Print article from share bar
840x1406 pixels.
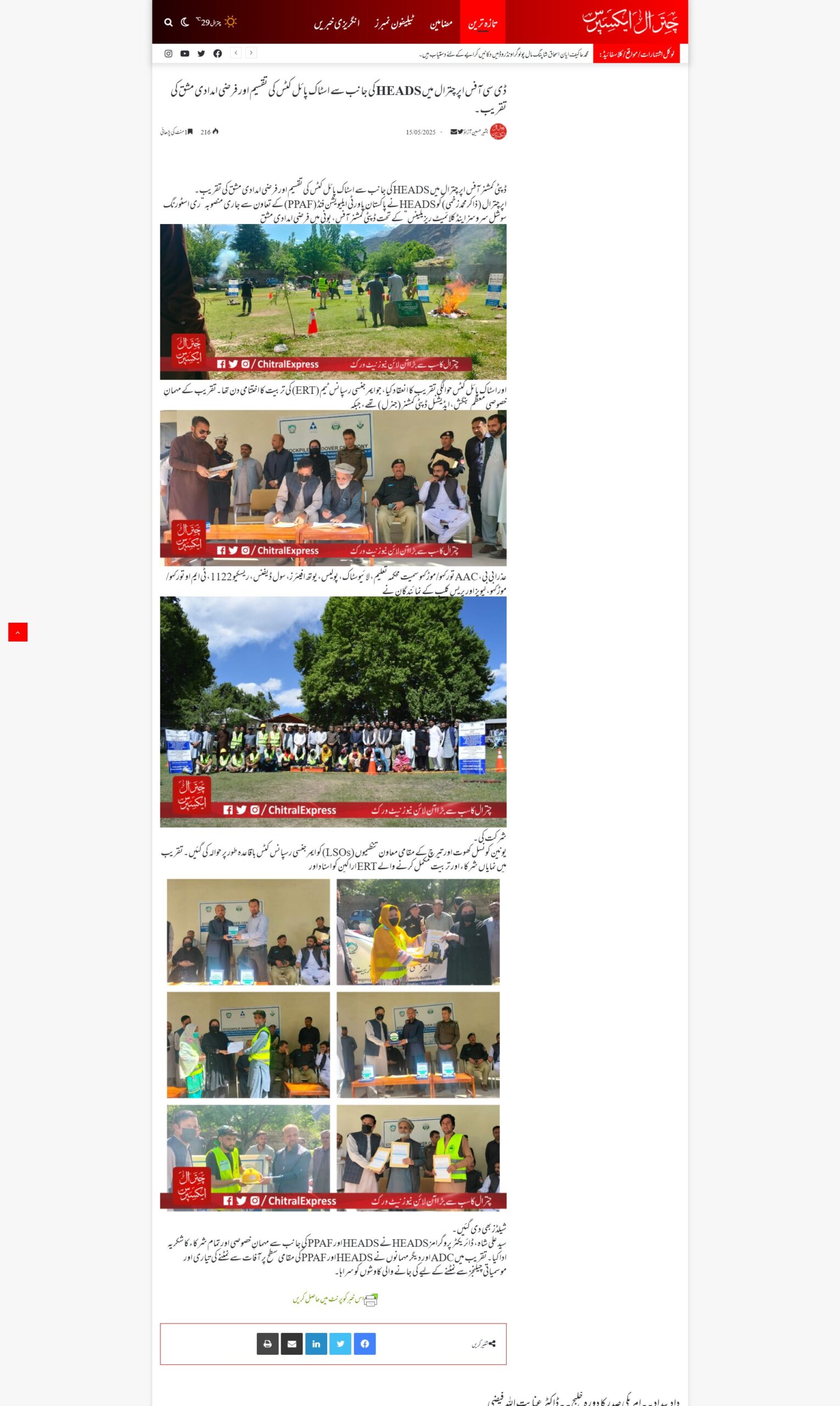pyautogui.click(x=268, y=1344)
